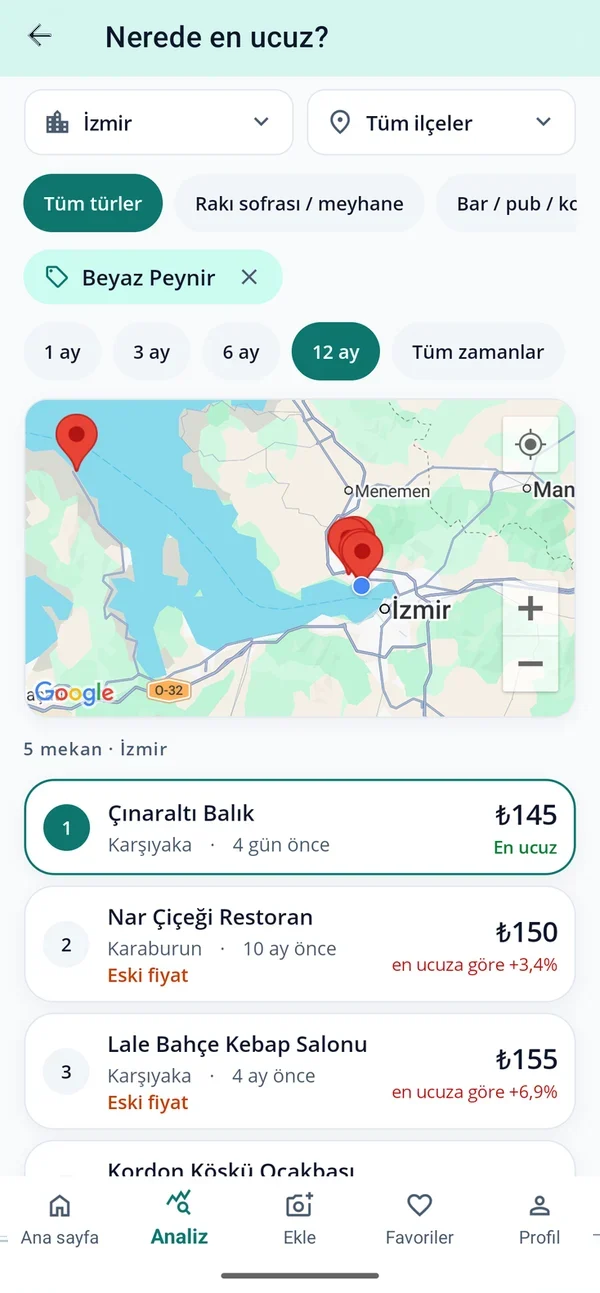Center map on my location
The image size is (600, 1293).
[530, 444]
